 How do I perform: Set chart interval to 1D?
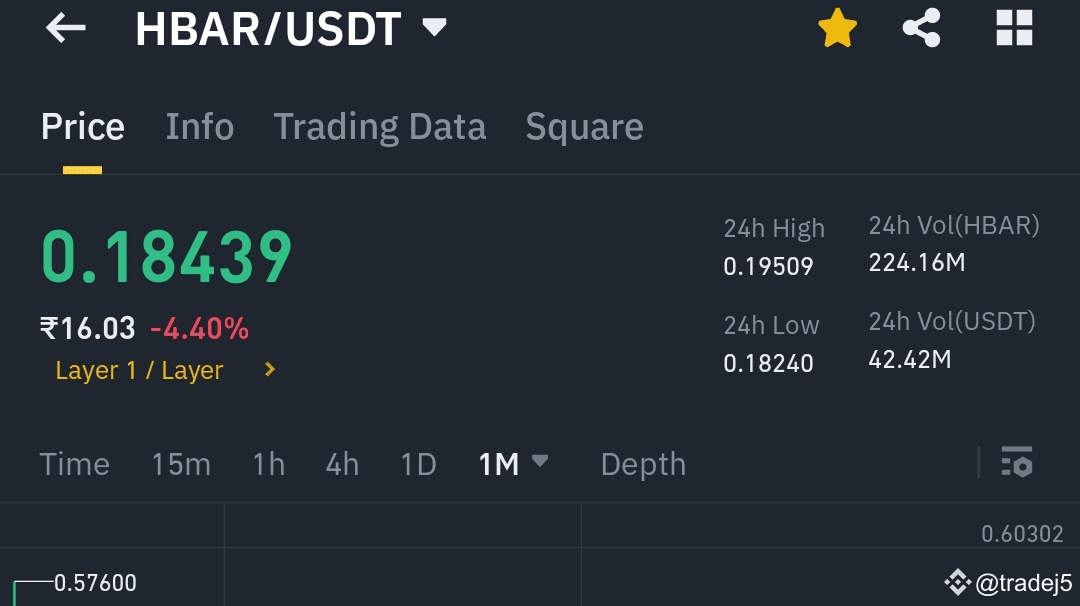(x=418, y=464)
